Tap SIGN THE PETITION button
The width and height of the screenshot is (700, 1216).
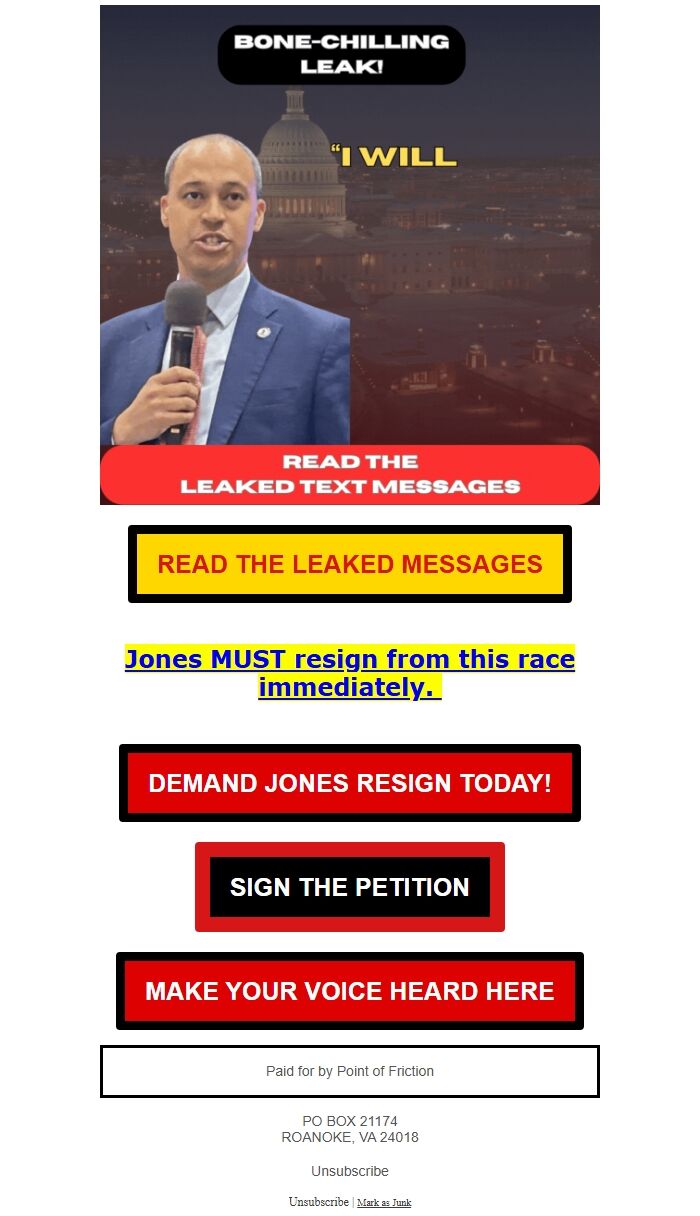point(350,887)
